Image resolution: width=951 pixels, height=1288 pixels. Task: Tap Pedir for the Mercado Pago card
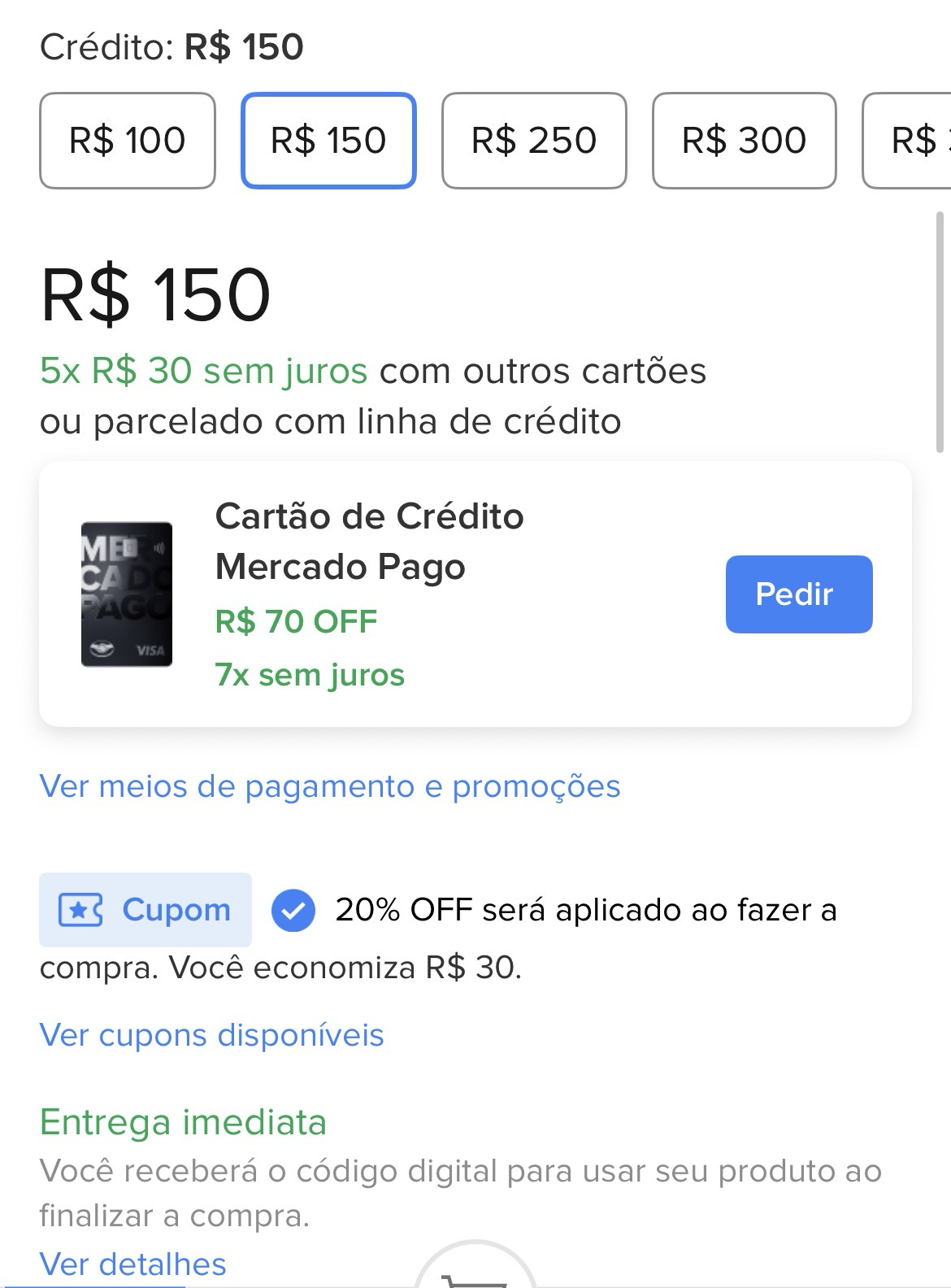point(798,594)
